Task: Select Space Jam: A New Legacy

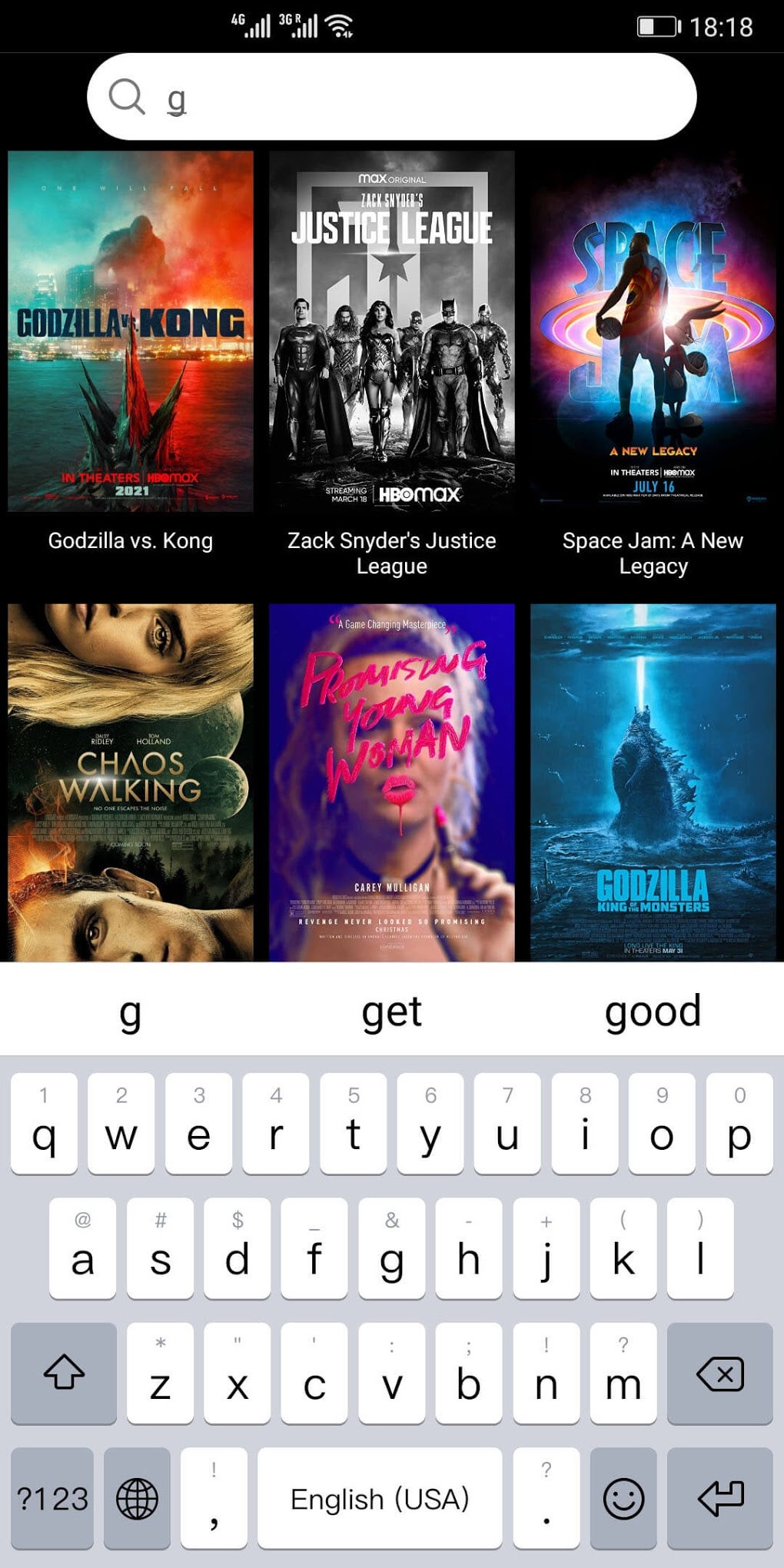Action: click(x=653, y=332)
